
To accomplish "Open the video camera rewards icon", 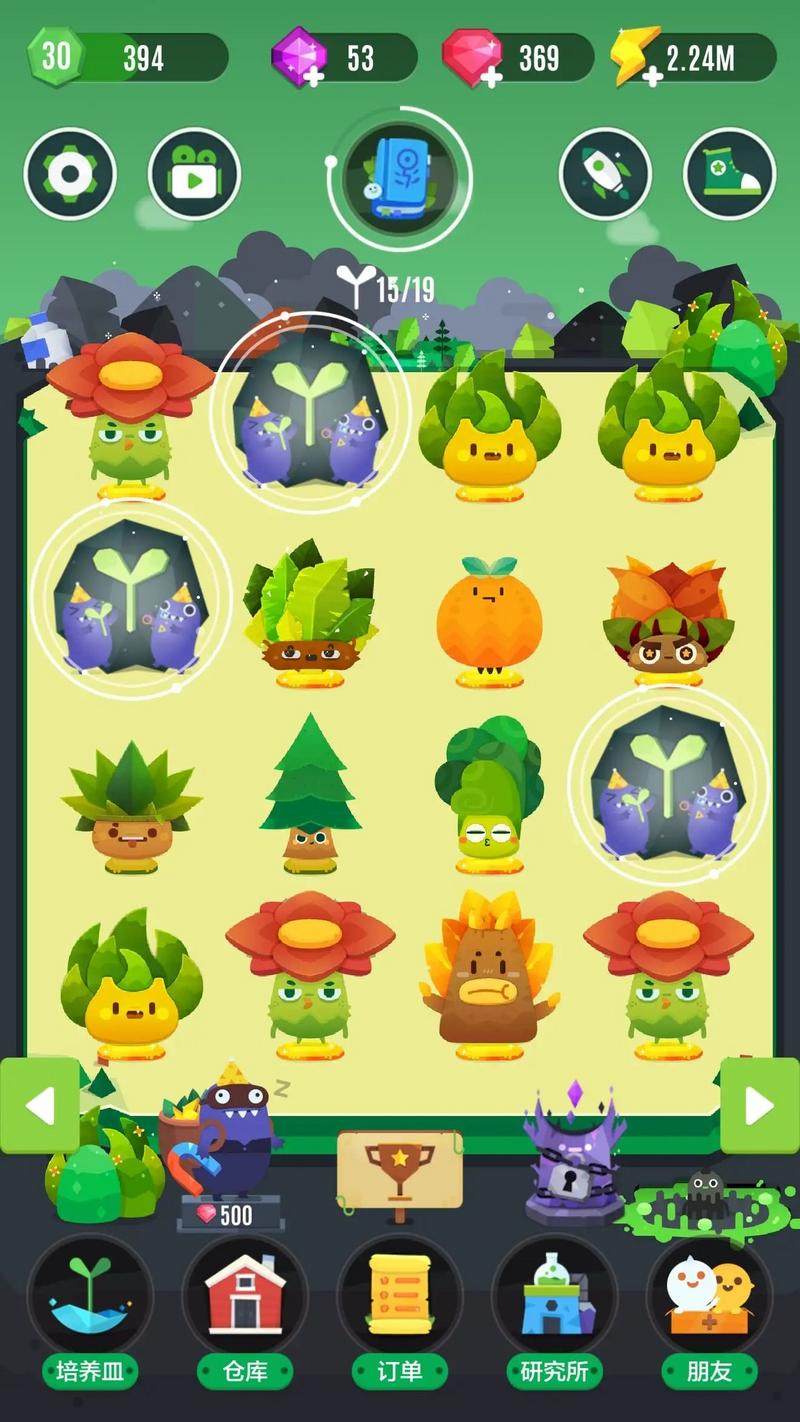I will [x=194, y=174].
